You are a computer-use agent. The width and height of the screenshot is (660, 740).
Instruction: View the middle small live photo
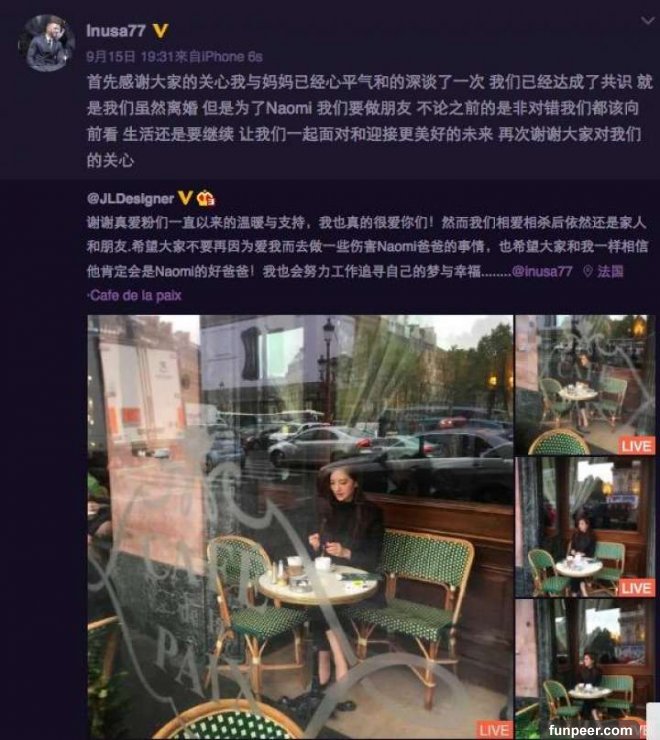pos(585,526)
